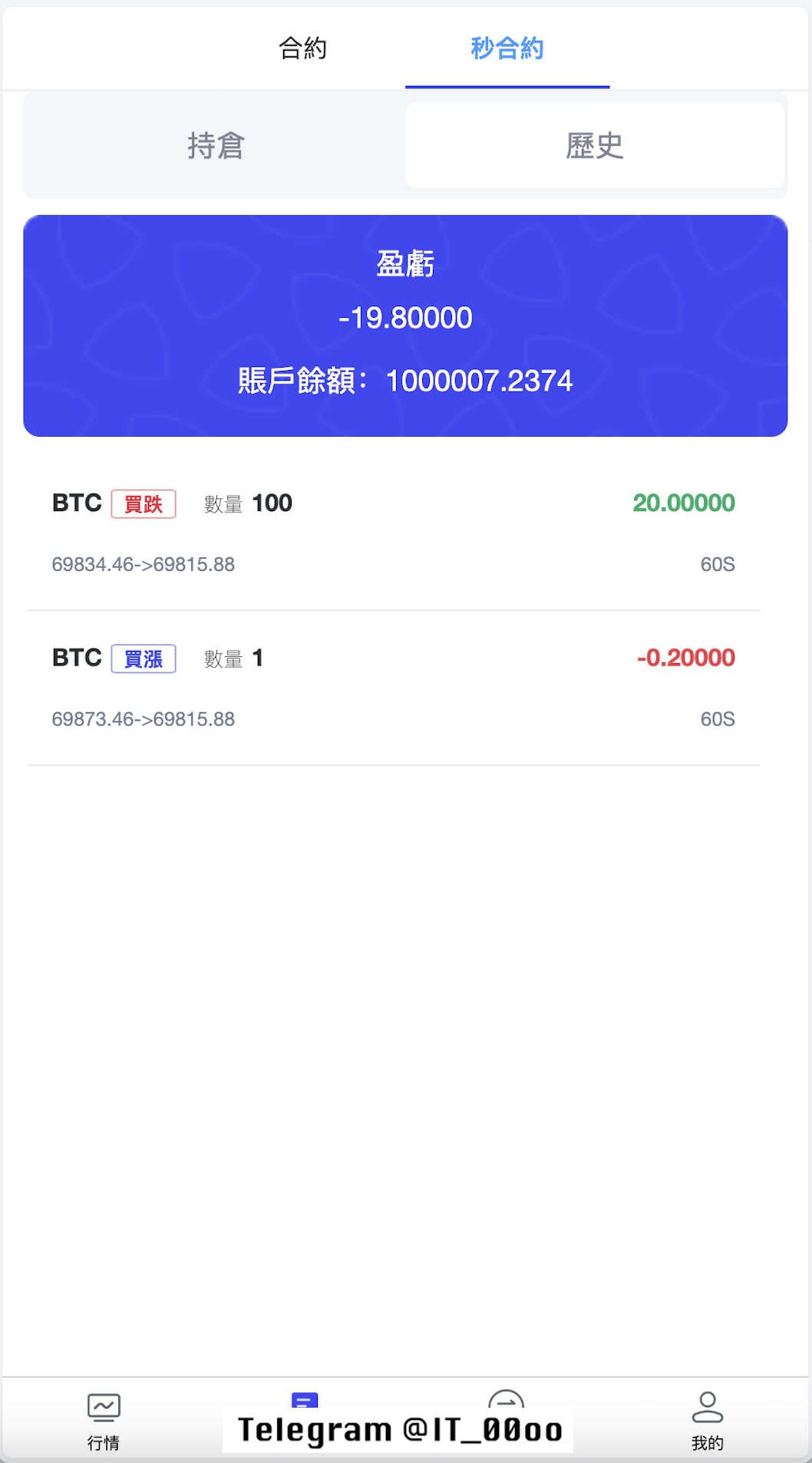
Task: Go to the 我的 profile tab
Action: [707, 1421]
